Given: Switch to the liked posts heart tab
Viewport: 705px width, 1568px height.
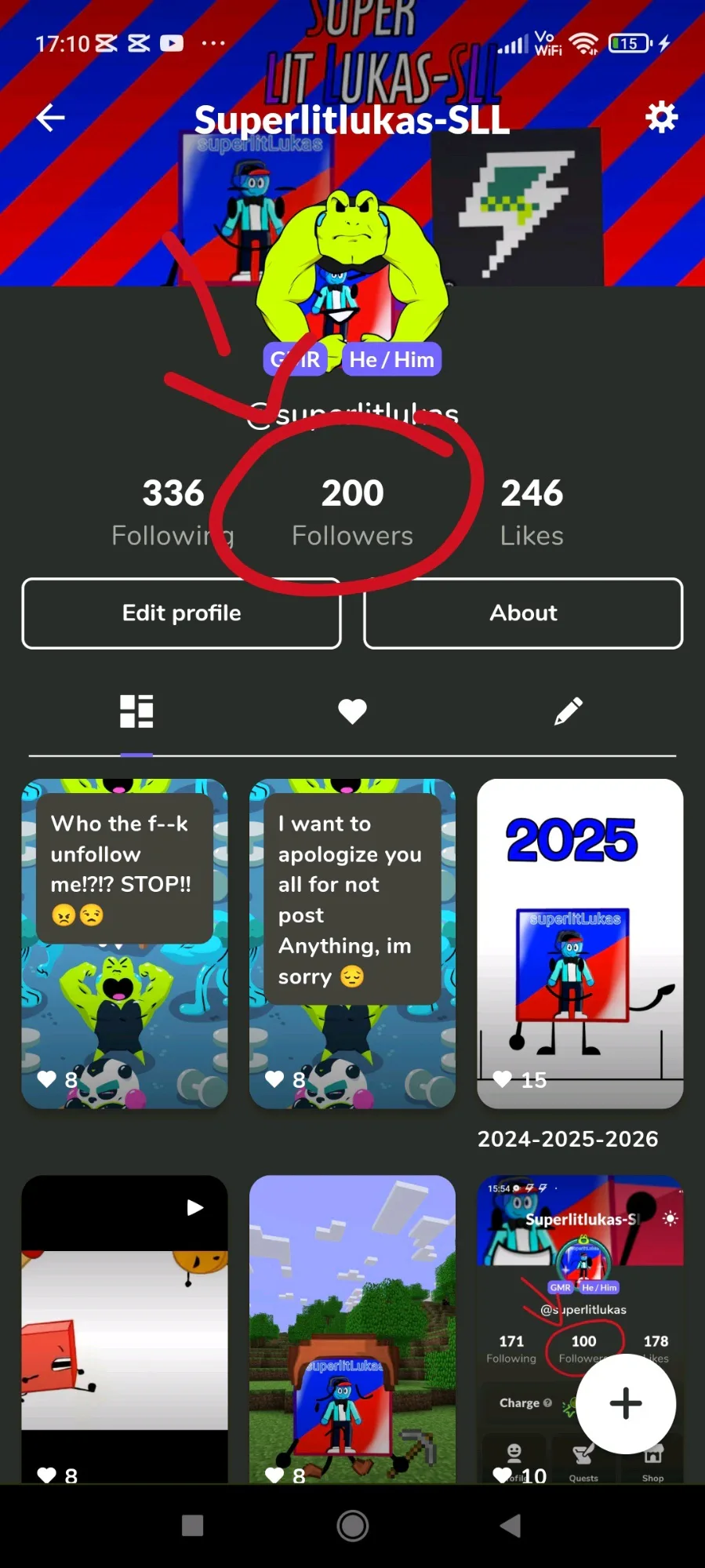Looking at the screenshot, I should tap(352, 711).
